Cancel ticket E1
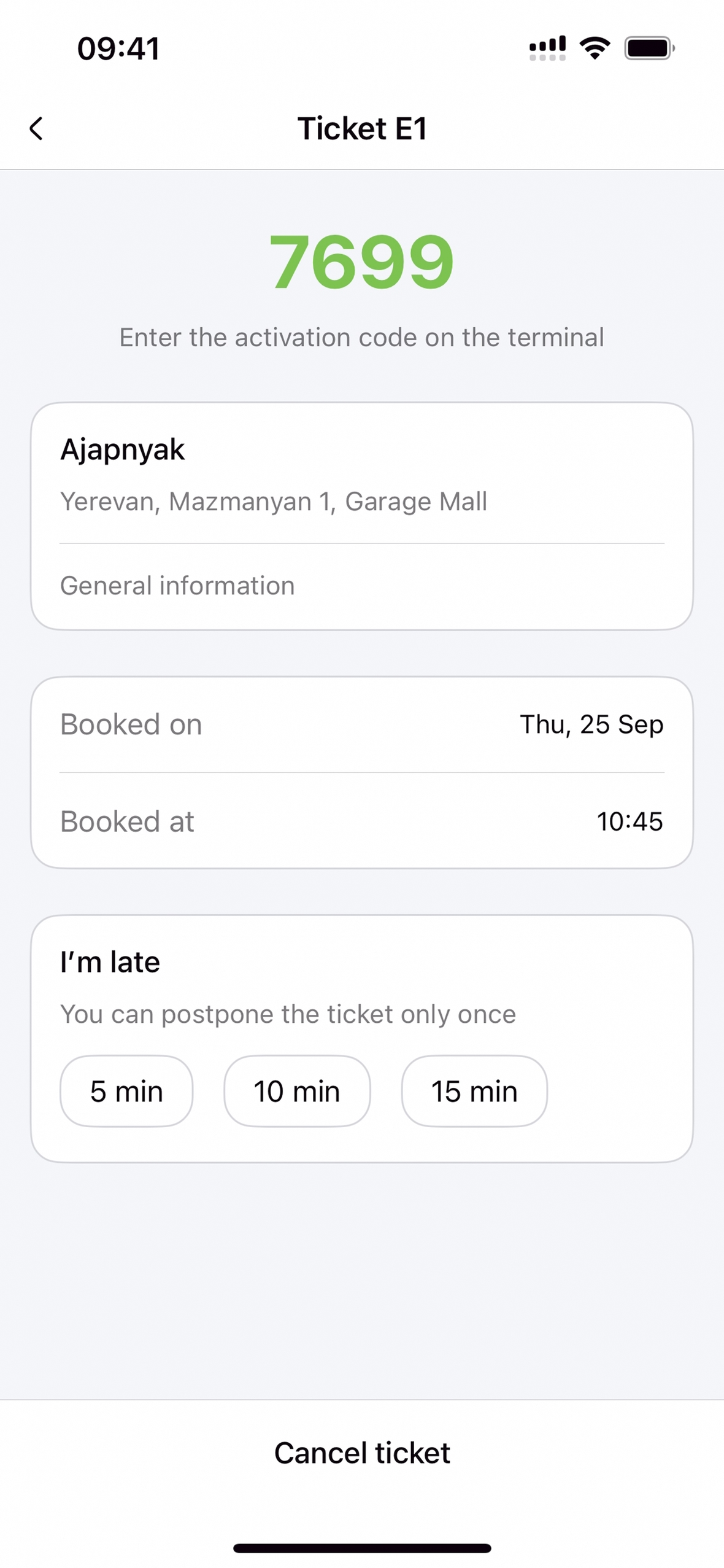This screenshot has height=1568, width=724. [x=362, y=1453]
